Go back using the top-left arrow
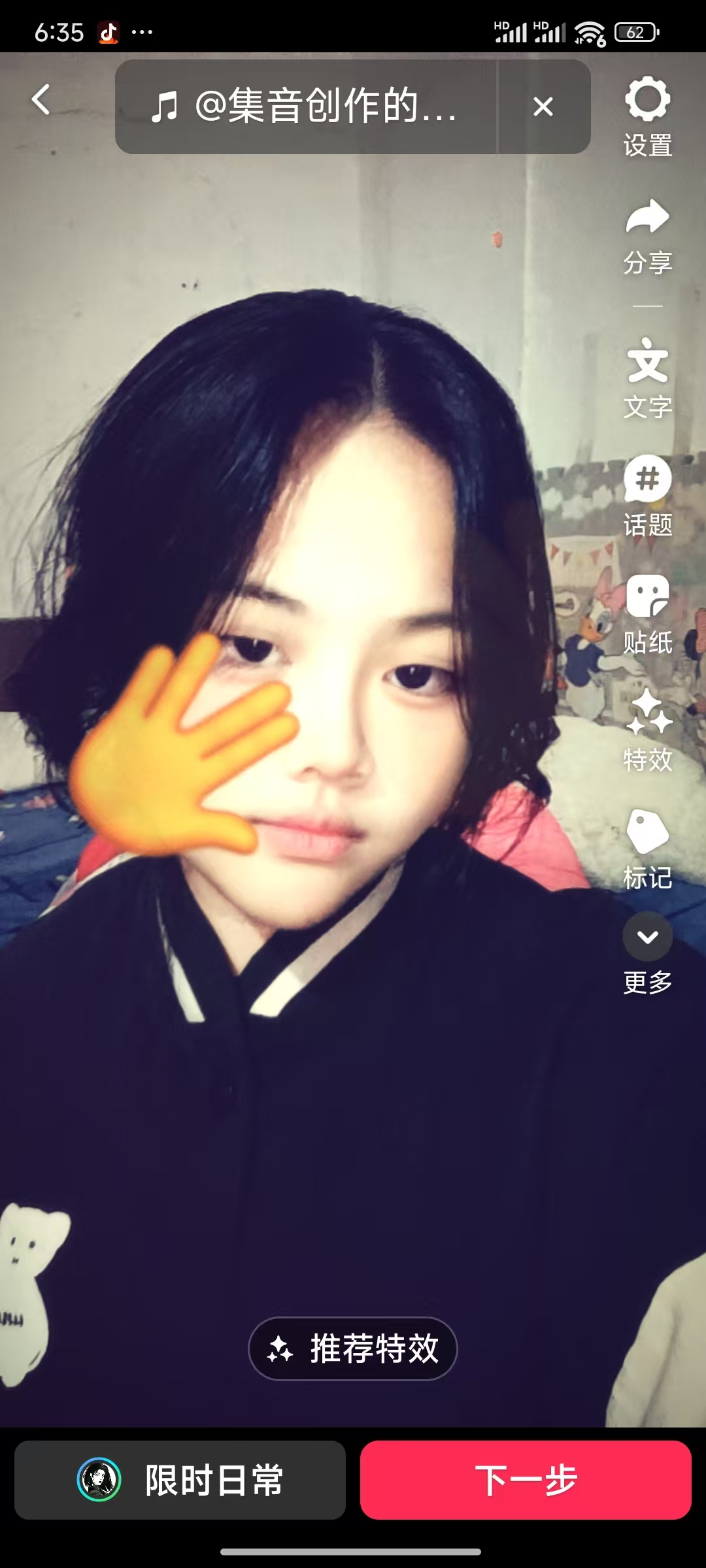The height and width of the screenshot is (1568, 706). [41, 100]
